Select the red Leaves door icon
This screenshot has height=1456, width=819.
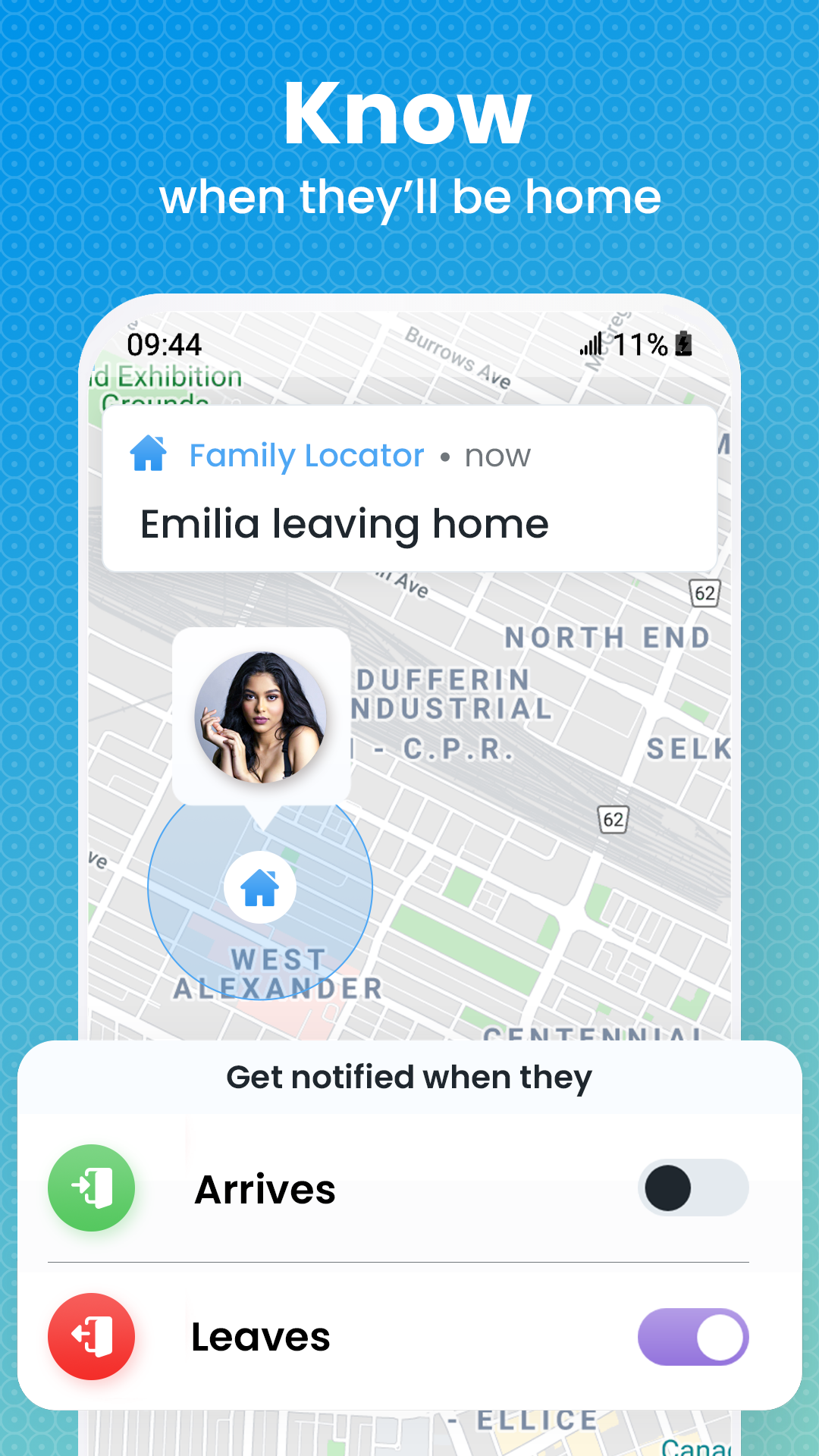(91, 1337)
